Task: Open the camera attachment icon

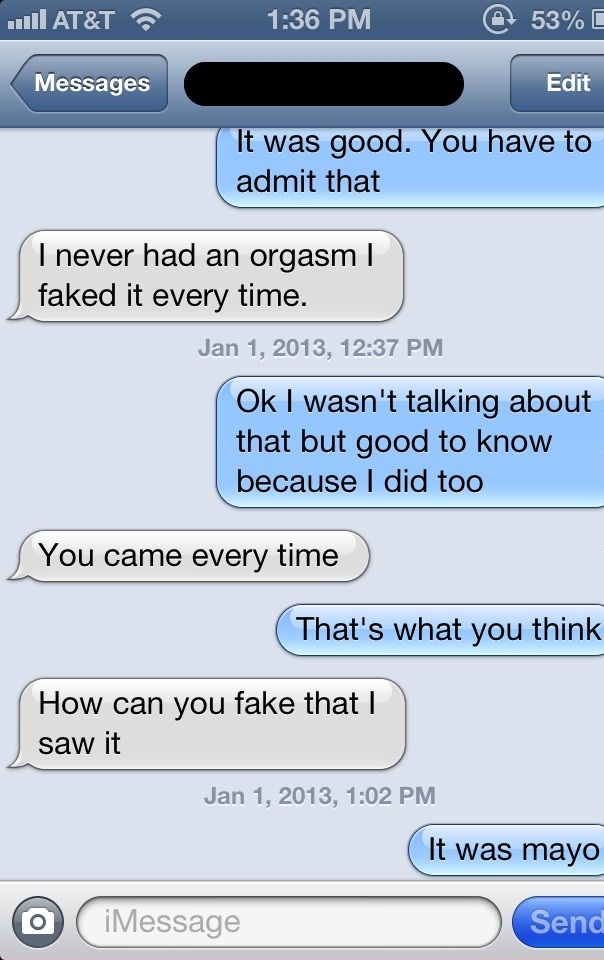Action: (38, 921)
